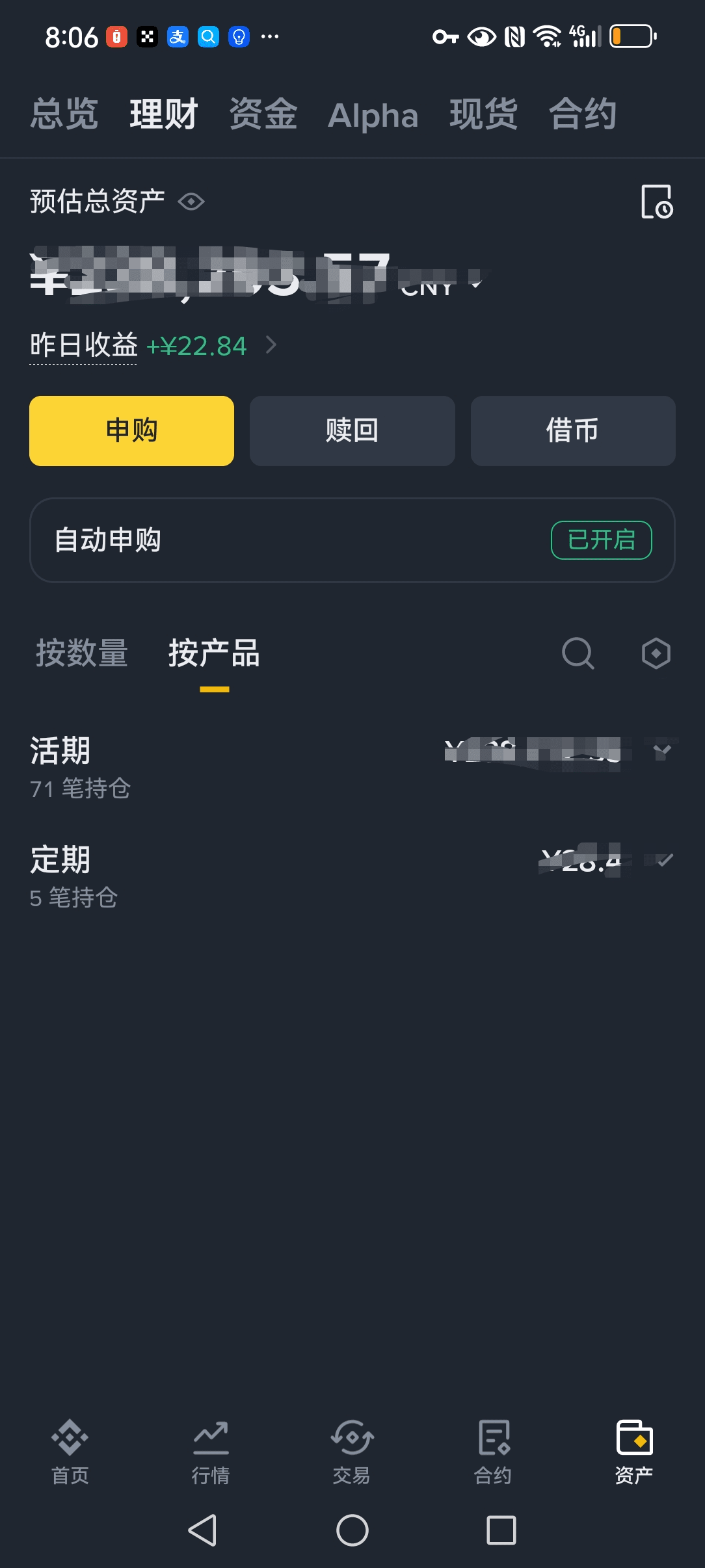705x1568 pixels.
Task: Switch to the 总览 tab
Action: [64, 114]
